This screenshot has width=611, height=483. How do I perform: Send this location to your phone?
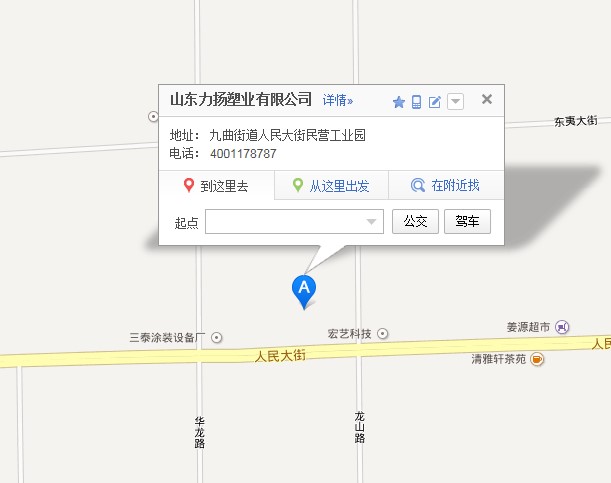416,102
